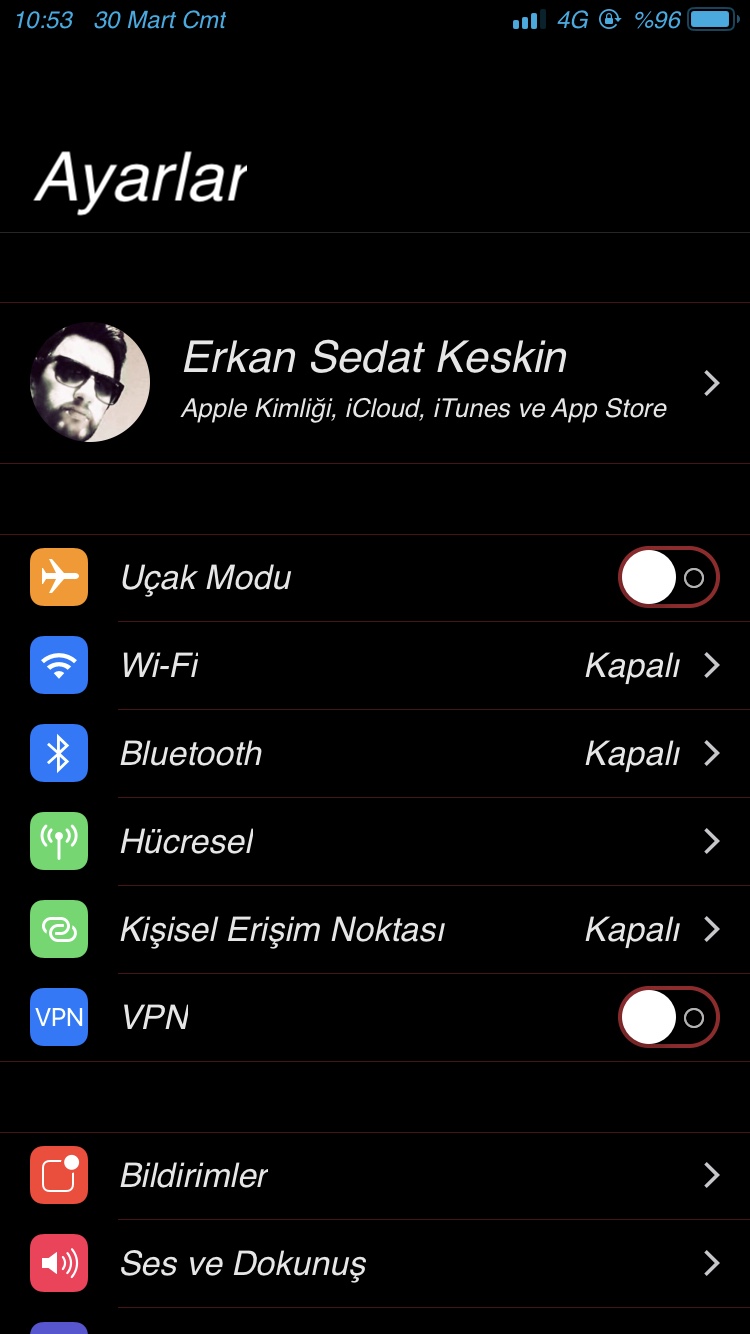Screen dimensions: 750x1334
Task: Select the Wi-Fi icon
Action: (x=58, y=665)
